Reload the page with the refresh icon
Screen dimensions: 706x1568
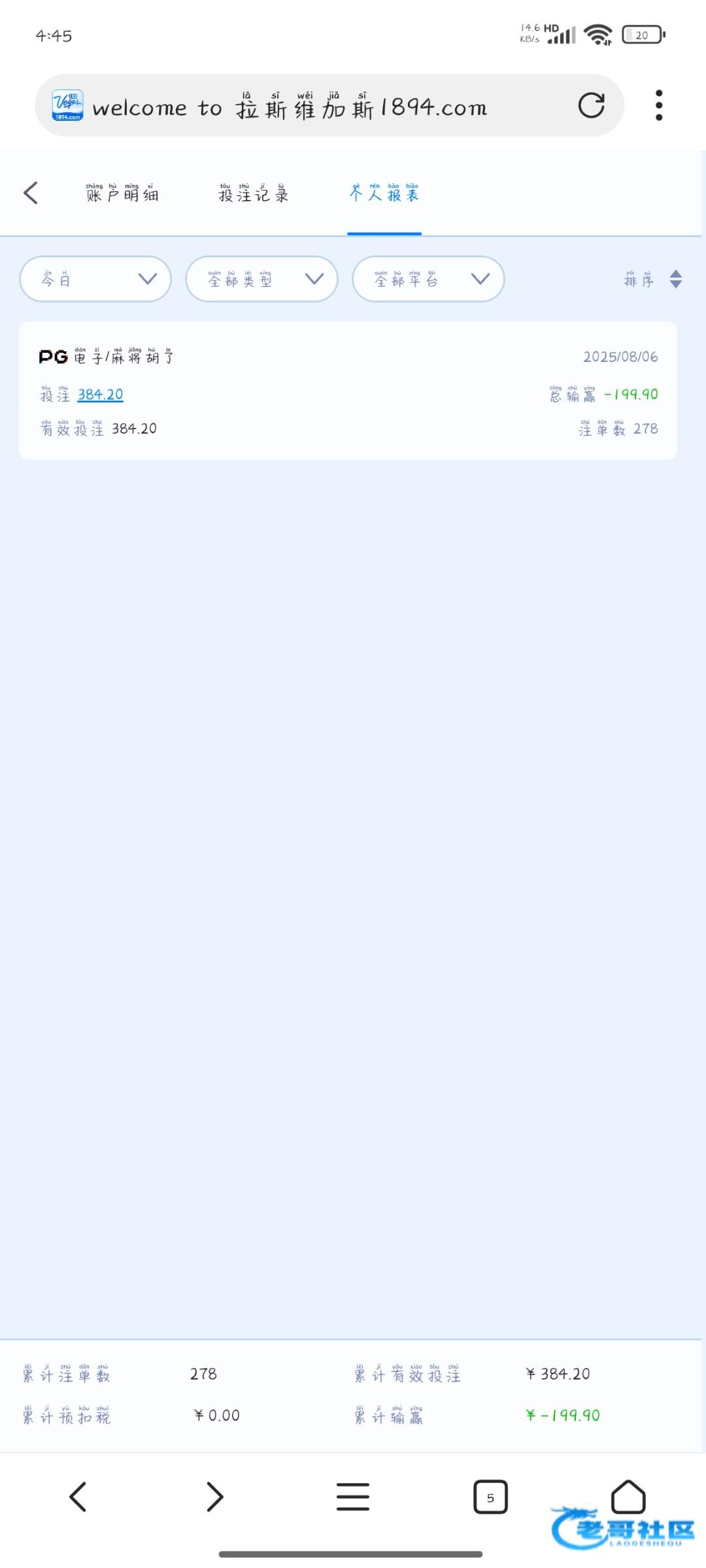click(x=591, y=105)
